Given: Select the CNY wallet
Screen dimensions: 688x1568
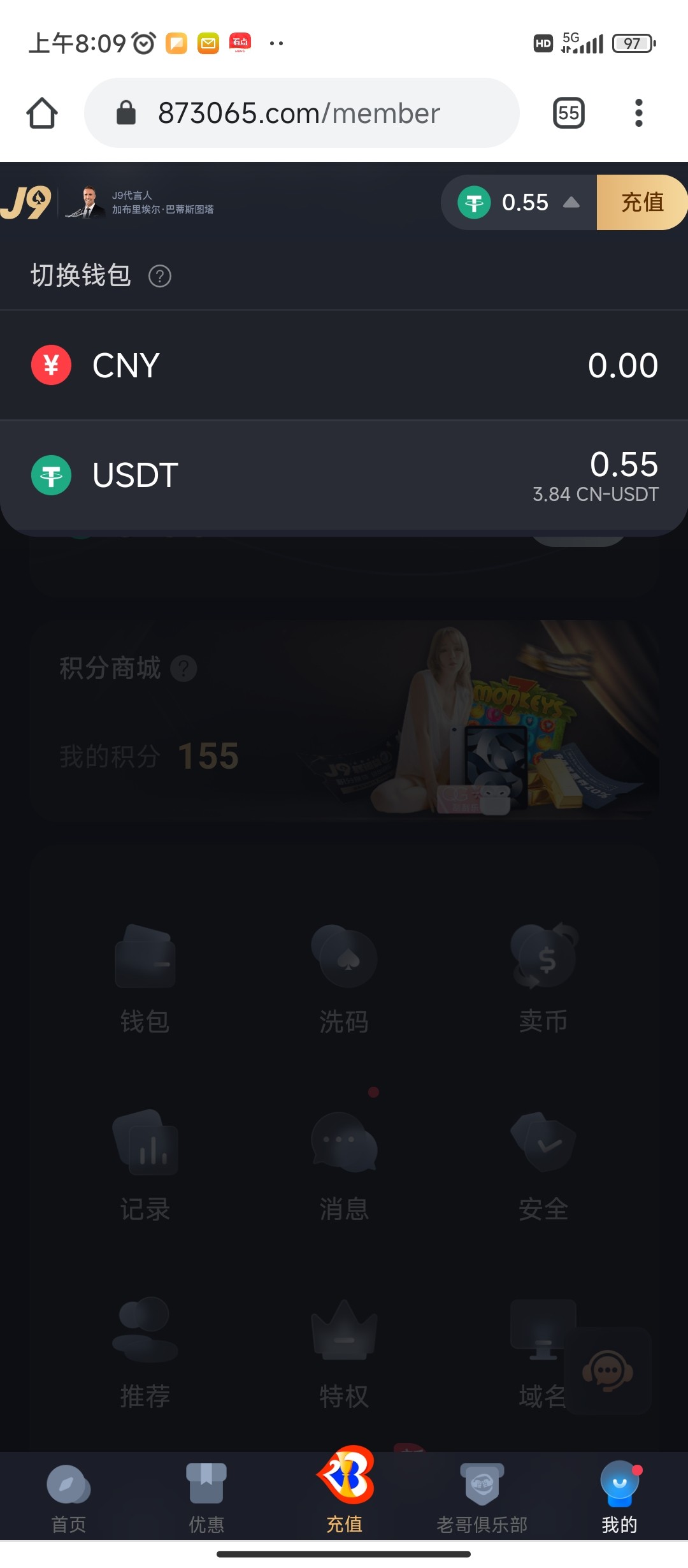Looking at the screenshot, I should pyautogui.click(x=344, y=366).
